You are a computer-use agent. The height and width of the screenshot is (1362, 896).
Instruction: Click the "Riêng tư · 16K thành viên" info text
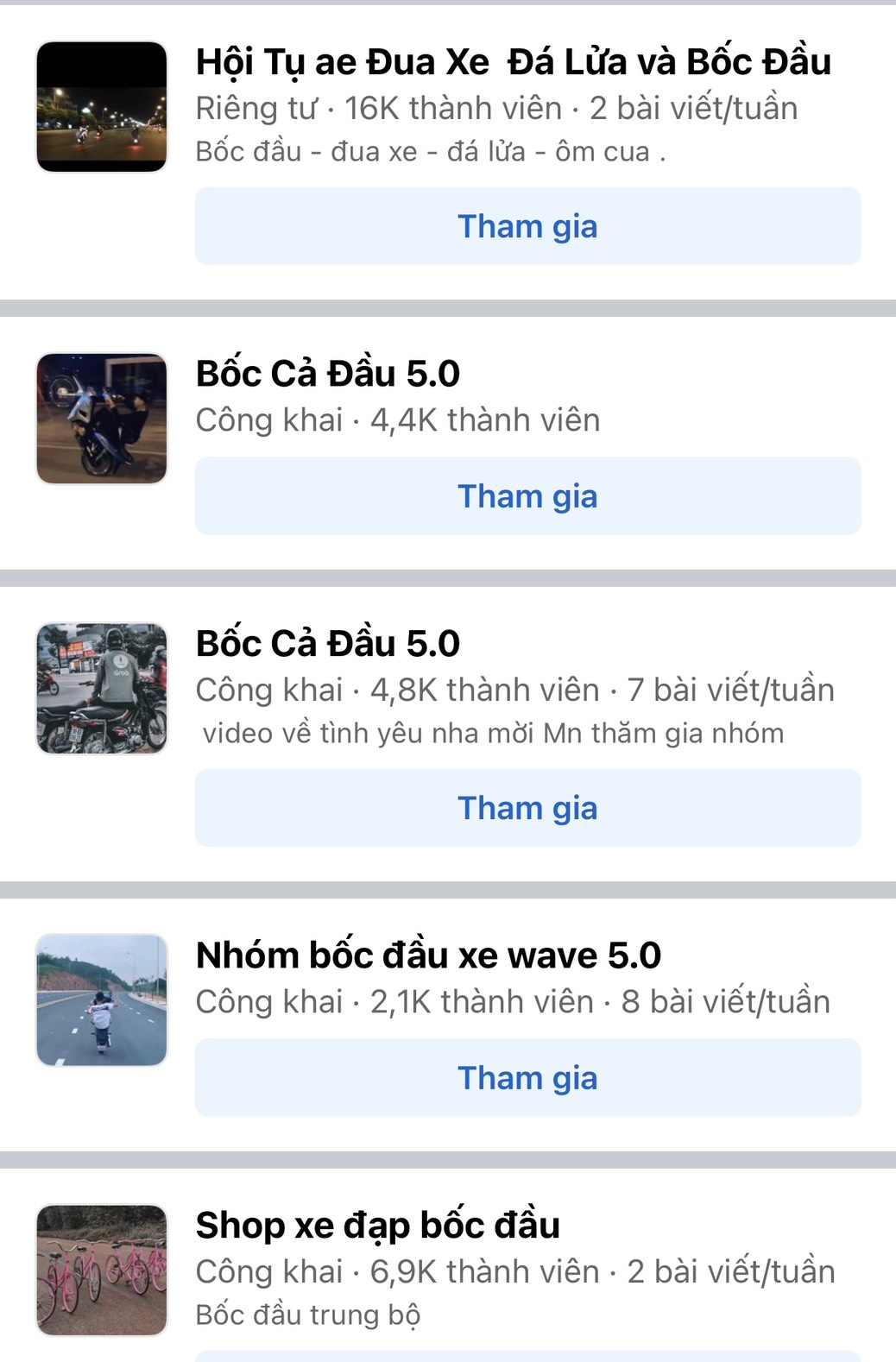pyautogui.click(x=497, y=107)
